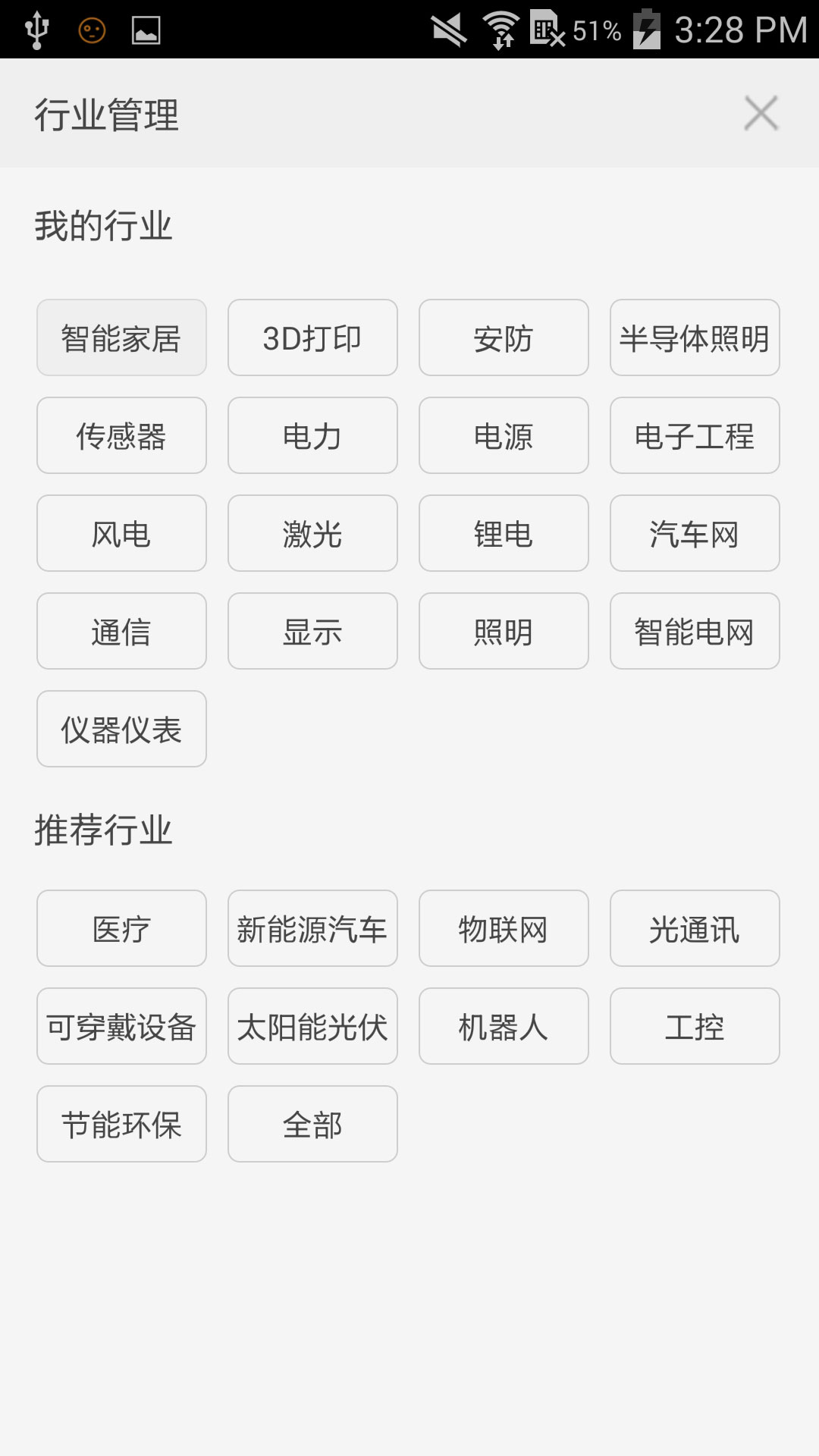Image resolution: width=819 pixels, height=1456 pixels.
Task: Tap the 传感器 chip
Action: click(121, 435)
